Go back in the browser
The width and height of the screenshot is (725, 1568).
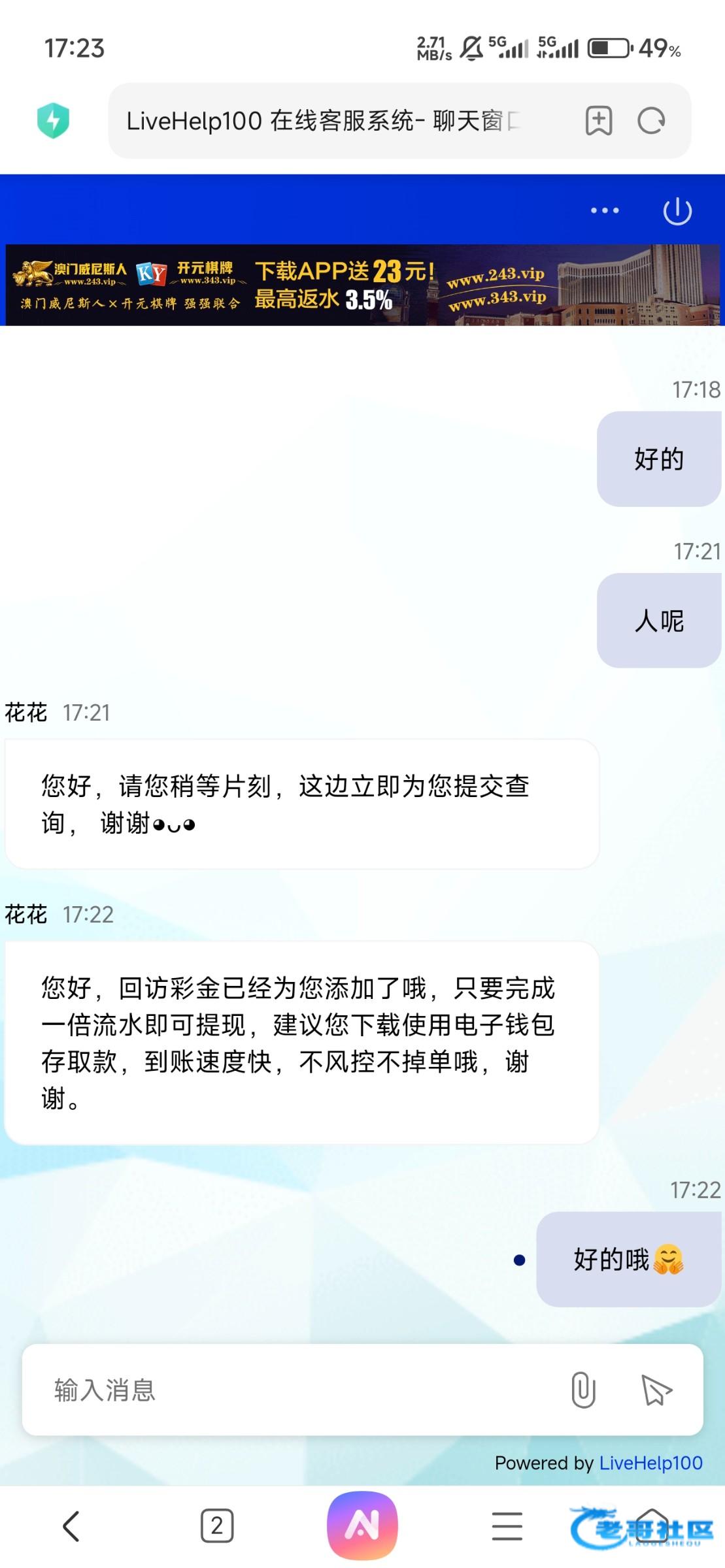point(72,1526)
